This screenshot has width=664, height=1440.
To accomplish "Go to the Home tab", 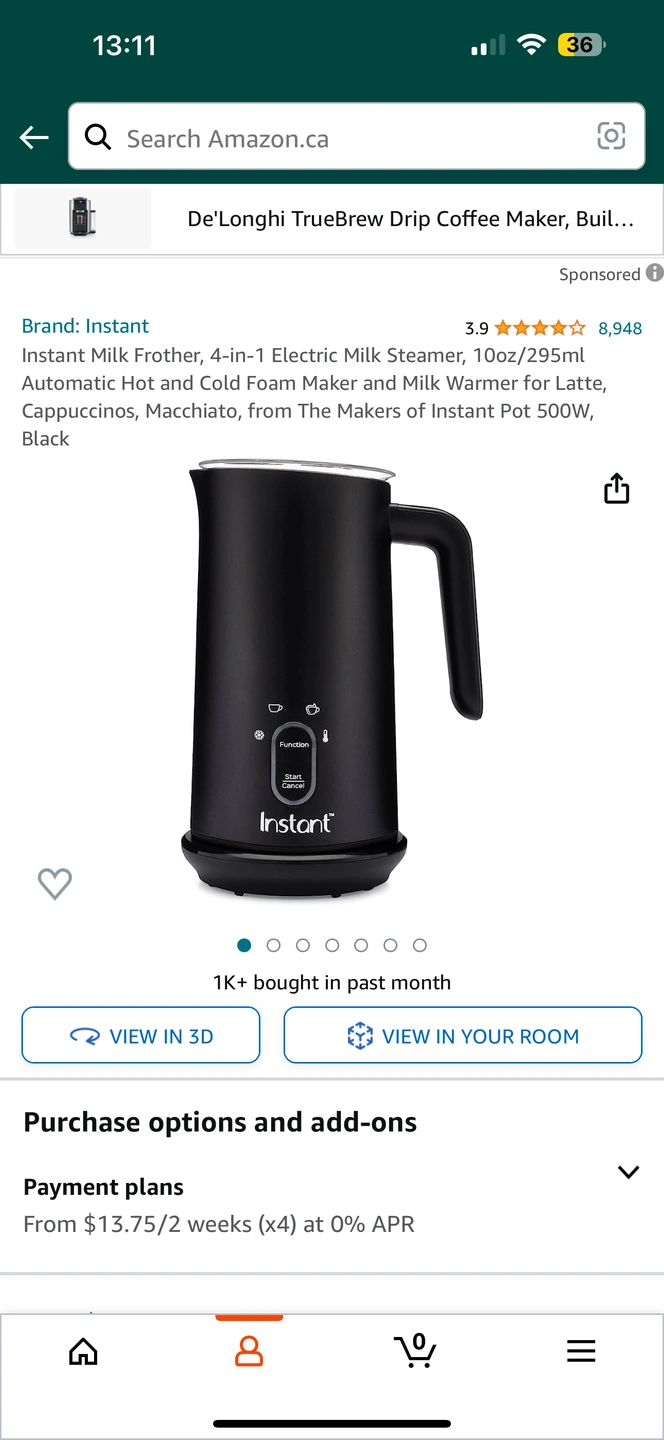I will click(x=83, y=1351).
